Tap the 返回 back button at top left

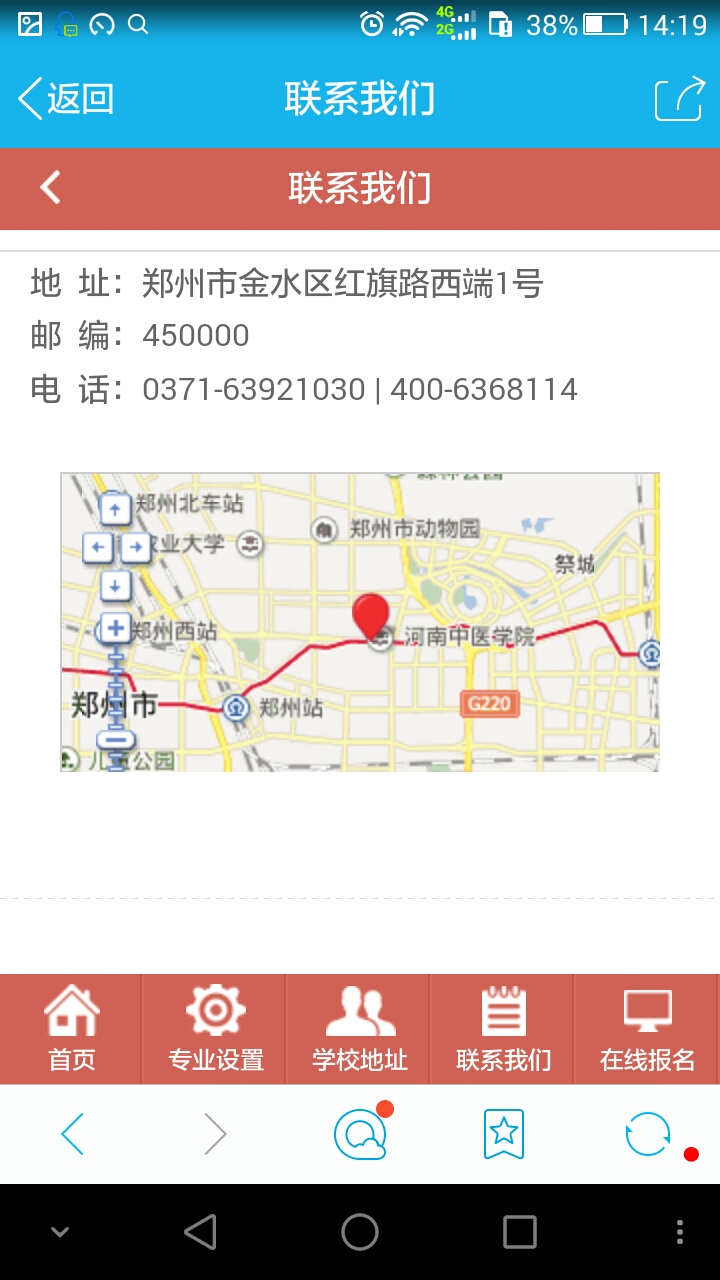[63, 99]
